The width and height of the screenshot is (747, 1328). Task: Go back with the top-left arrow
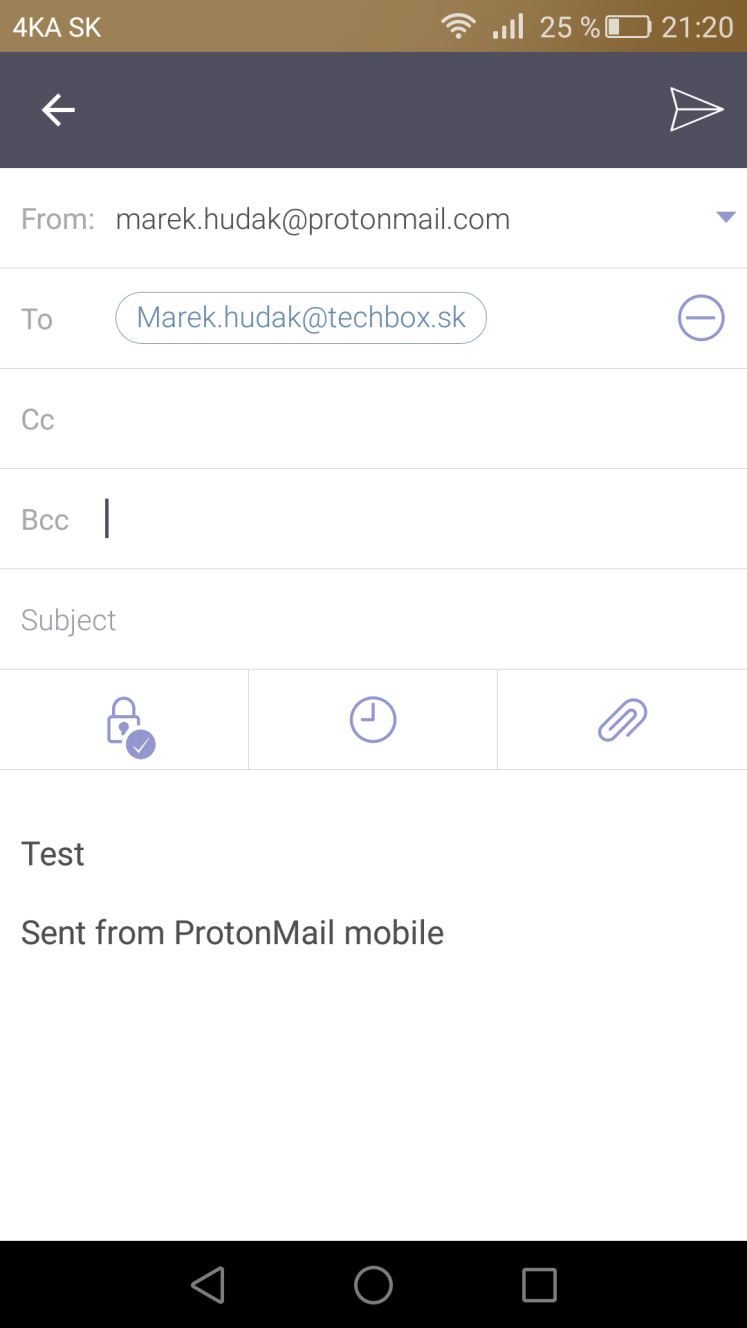coord(58,110)
